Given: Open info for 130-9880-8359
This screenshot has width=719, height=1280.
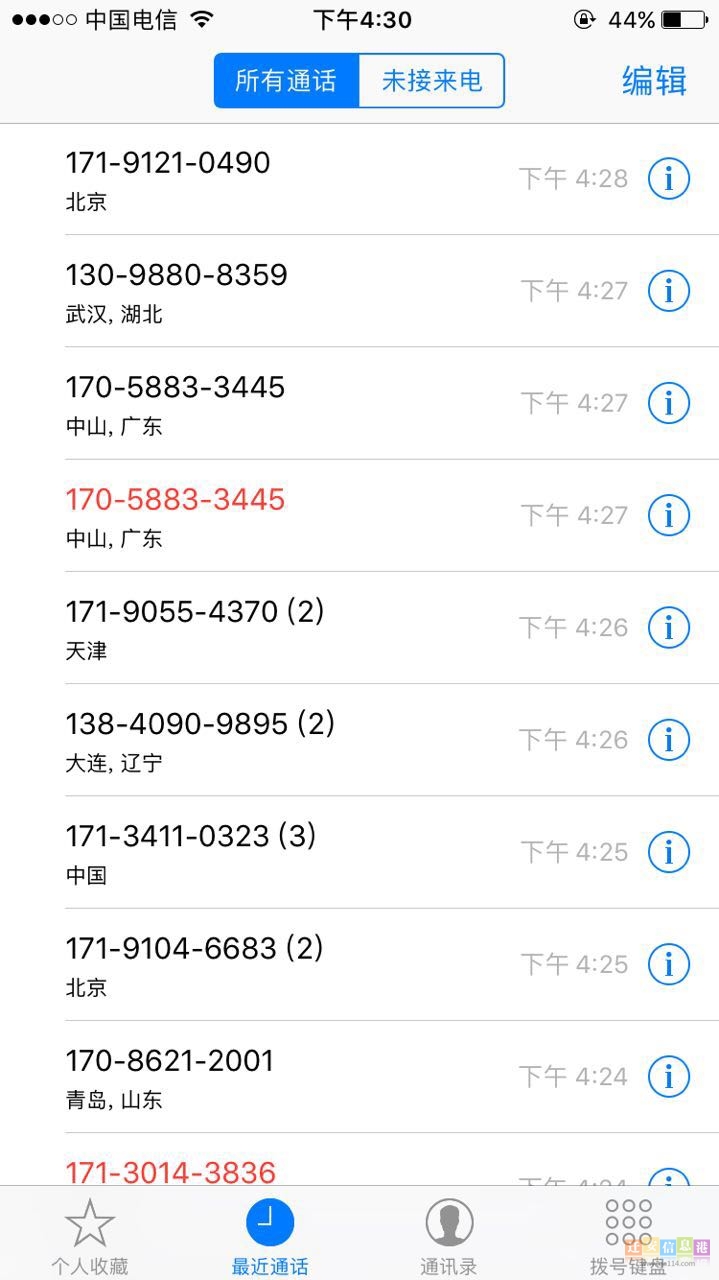Looking at the screenshot, I should [x=668, y=291].
